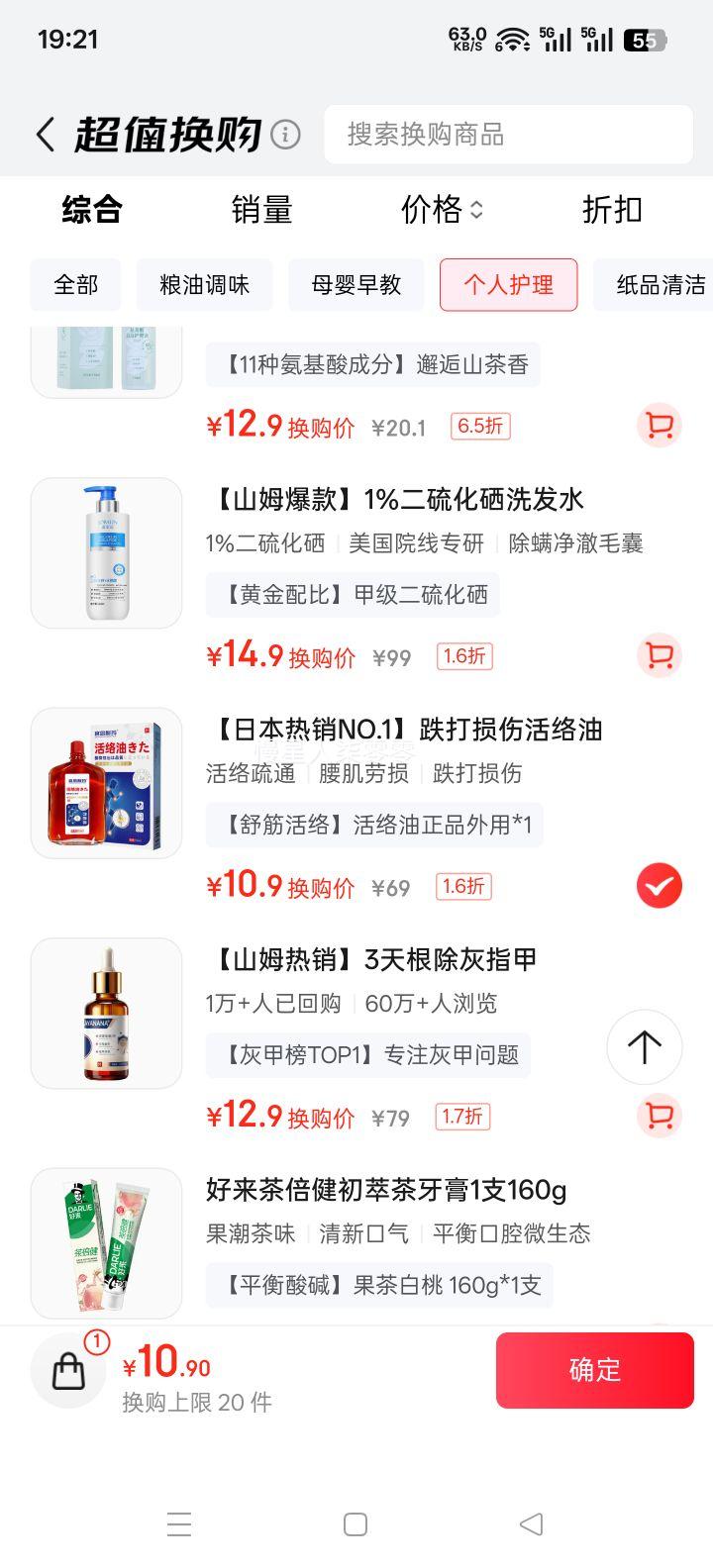713x1568 pixels.
Task: Go back from 超值换购 page
Action: (46, 135)
